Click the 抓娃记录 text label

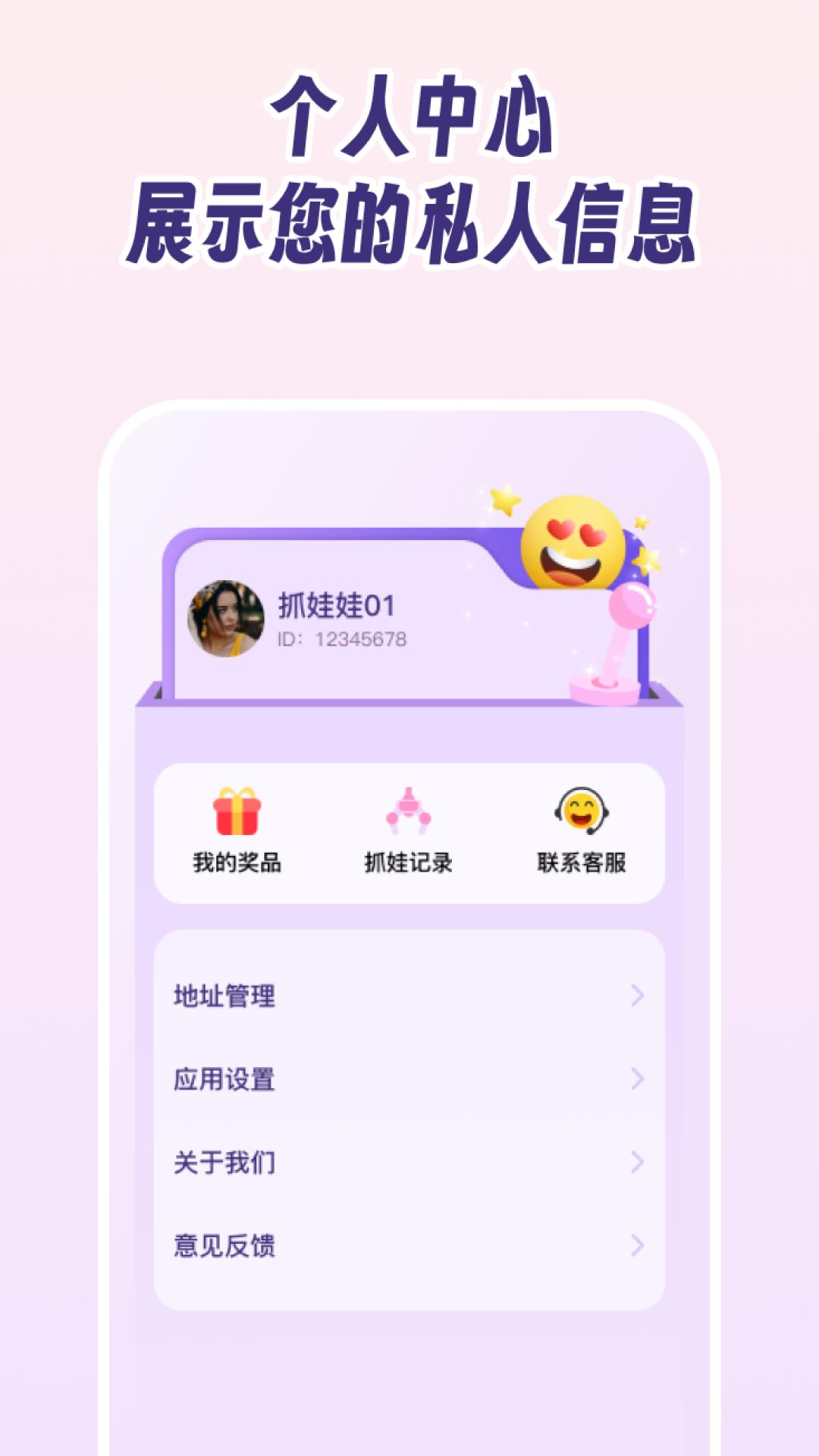(x=409, y=862)
